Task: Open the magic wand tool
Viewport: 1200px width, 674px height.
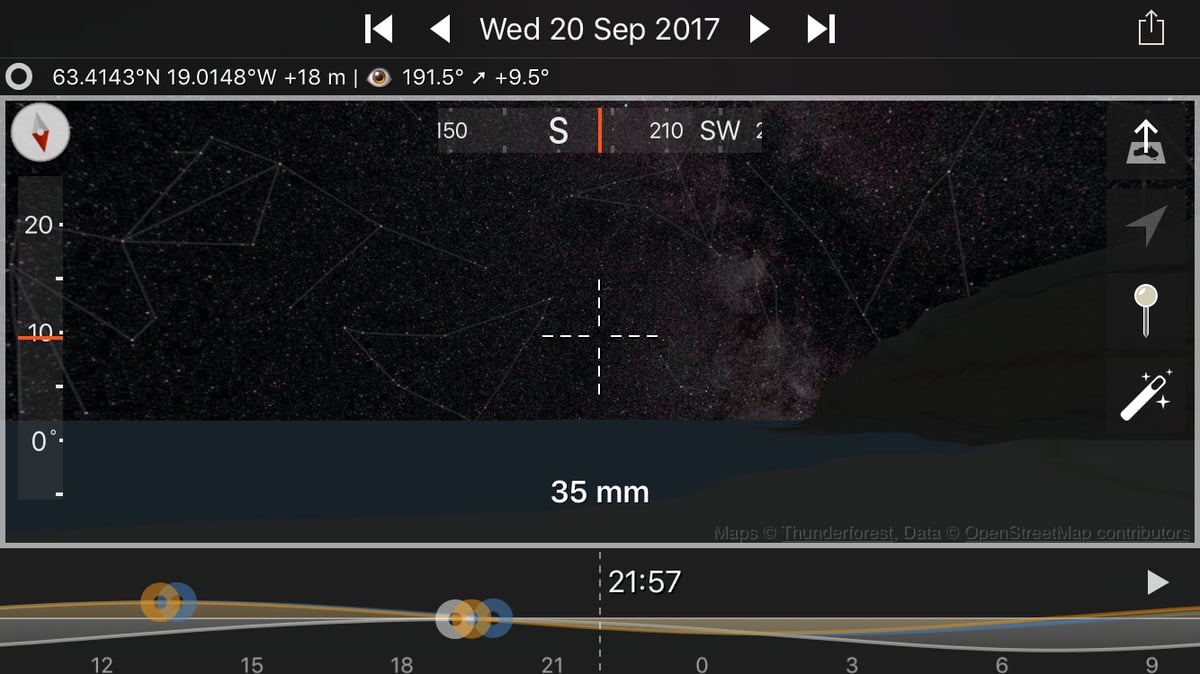Action: pos(1146,396)
